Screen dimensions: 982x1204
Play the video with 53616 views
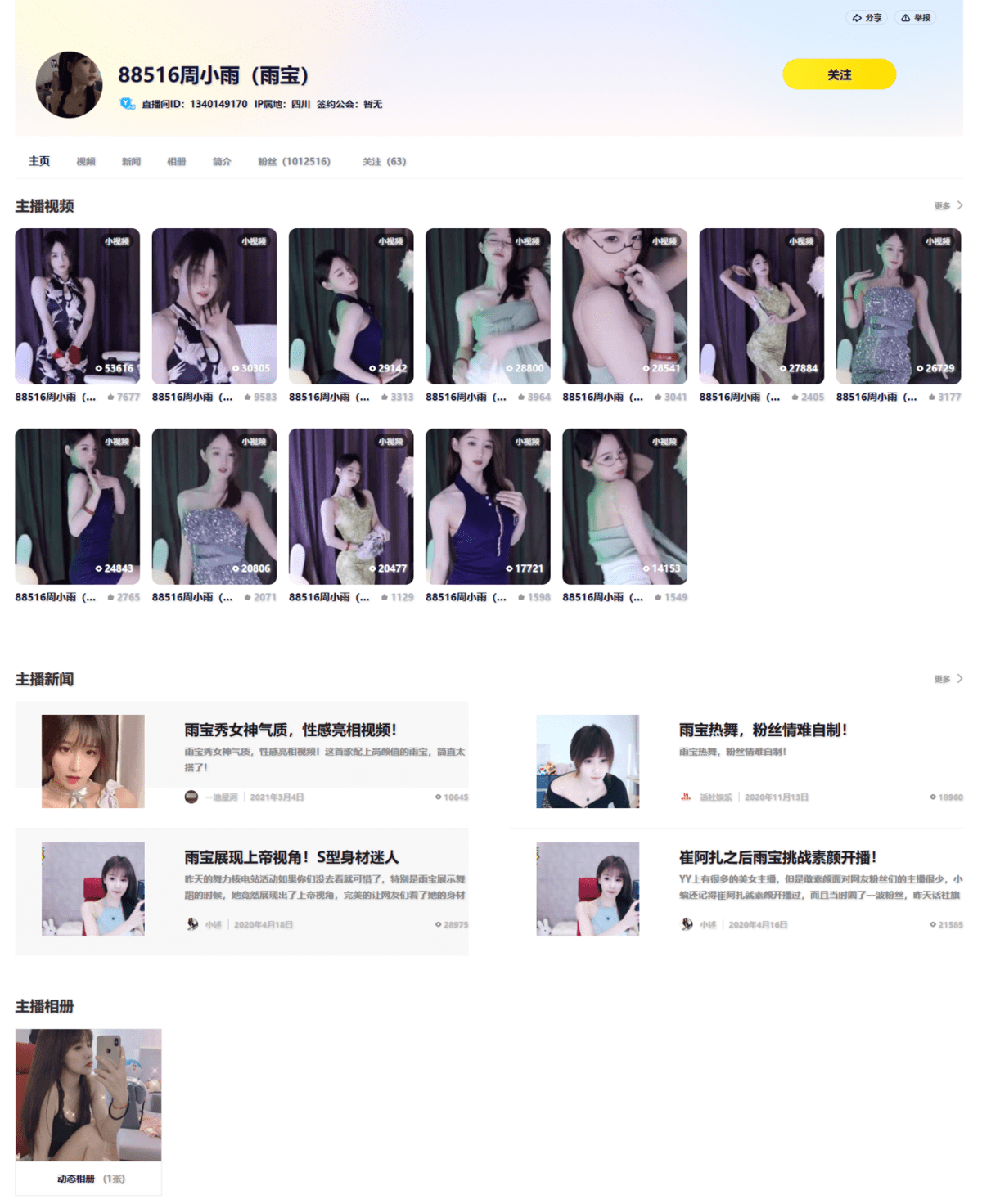[78, 306]
